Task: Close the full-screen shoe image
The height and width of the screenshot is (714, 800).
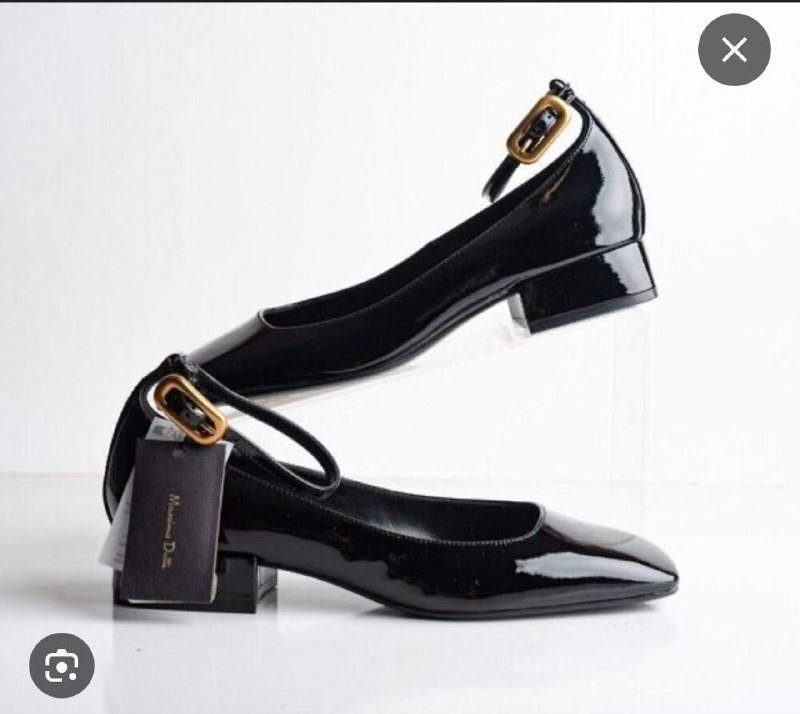Action: click(734, 49)
